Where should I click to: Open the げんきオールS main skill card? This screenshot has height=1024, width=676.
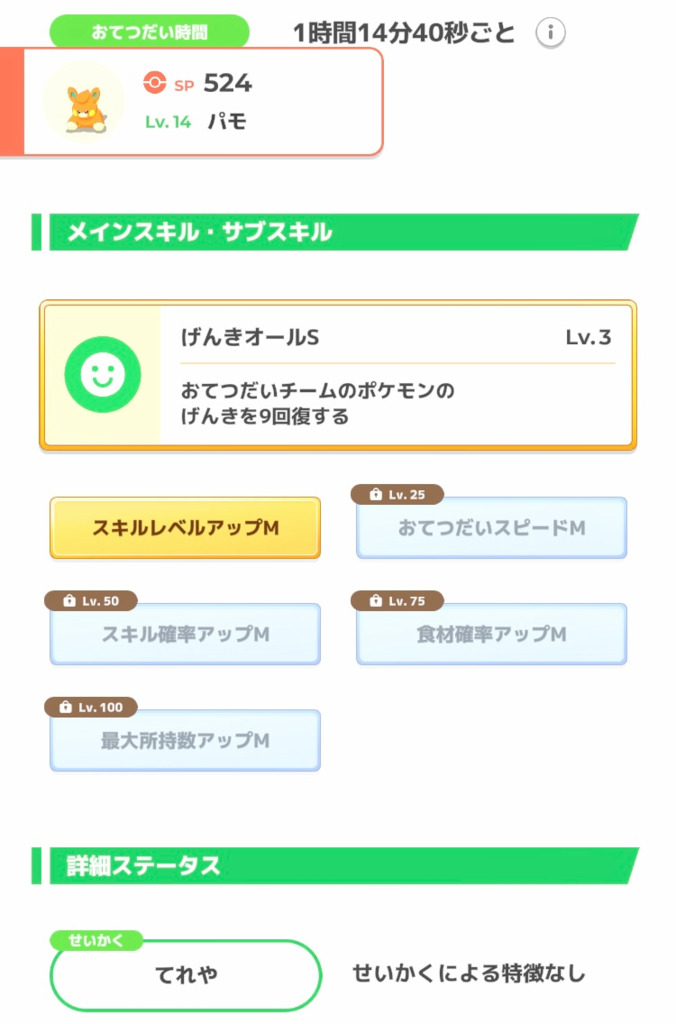(337, 376)
